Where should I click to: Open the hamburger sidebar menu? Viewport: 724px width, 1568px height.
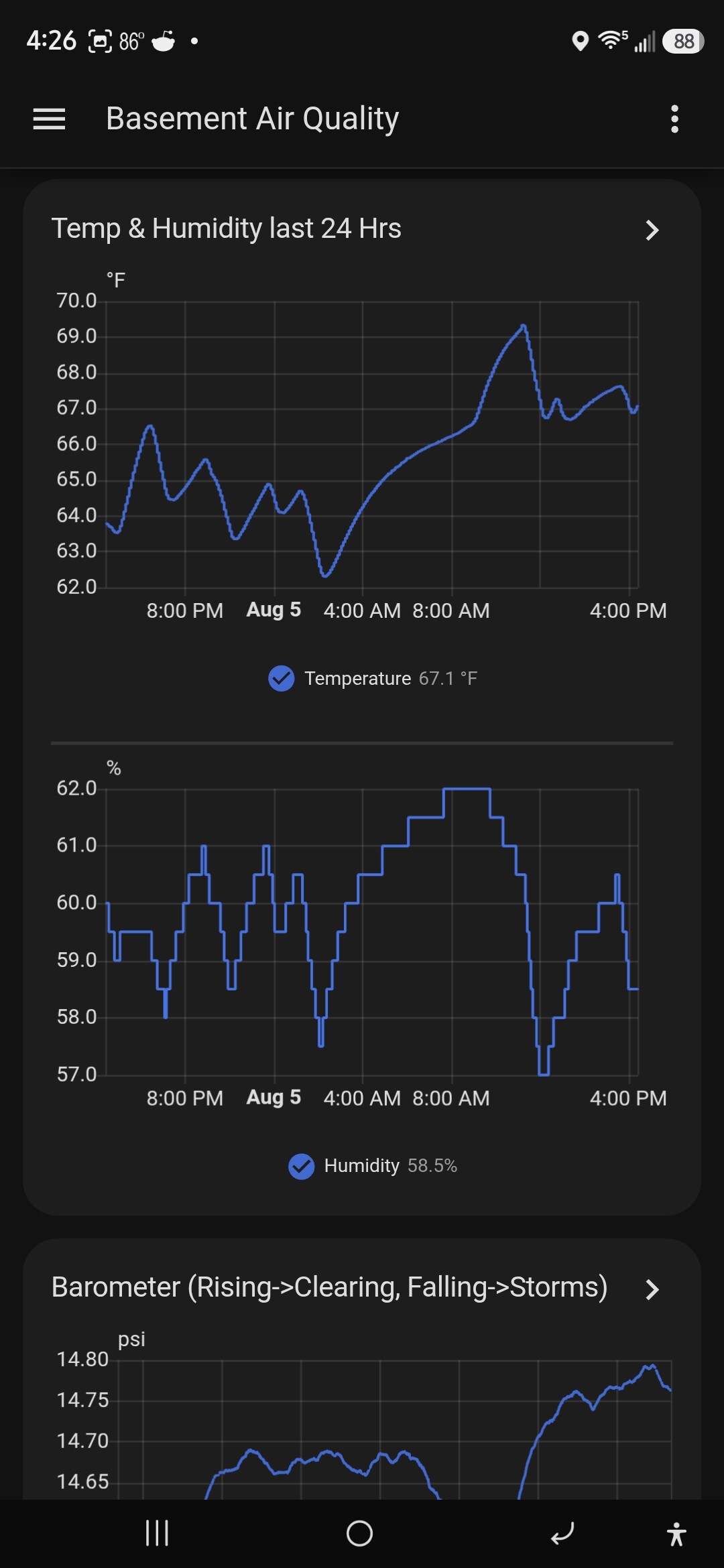pos(49,119)
